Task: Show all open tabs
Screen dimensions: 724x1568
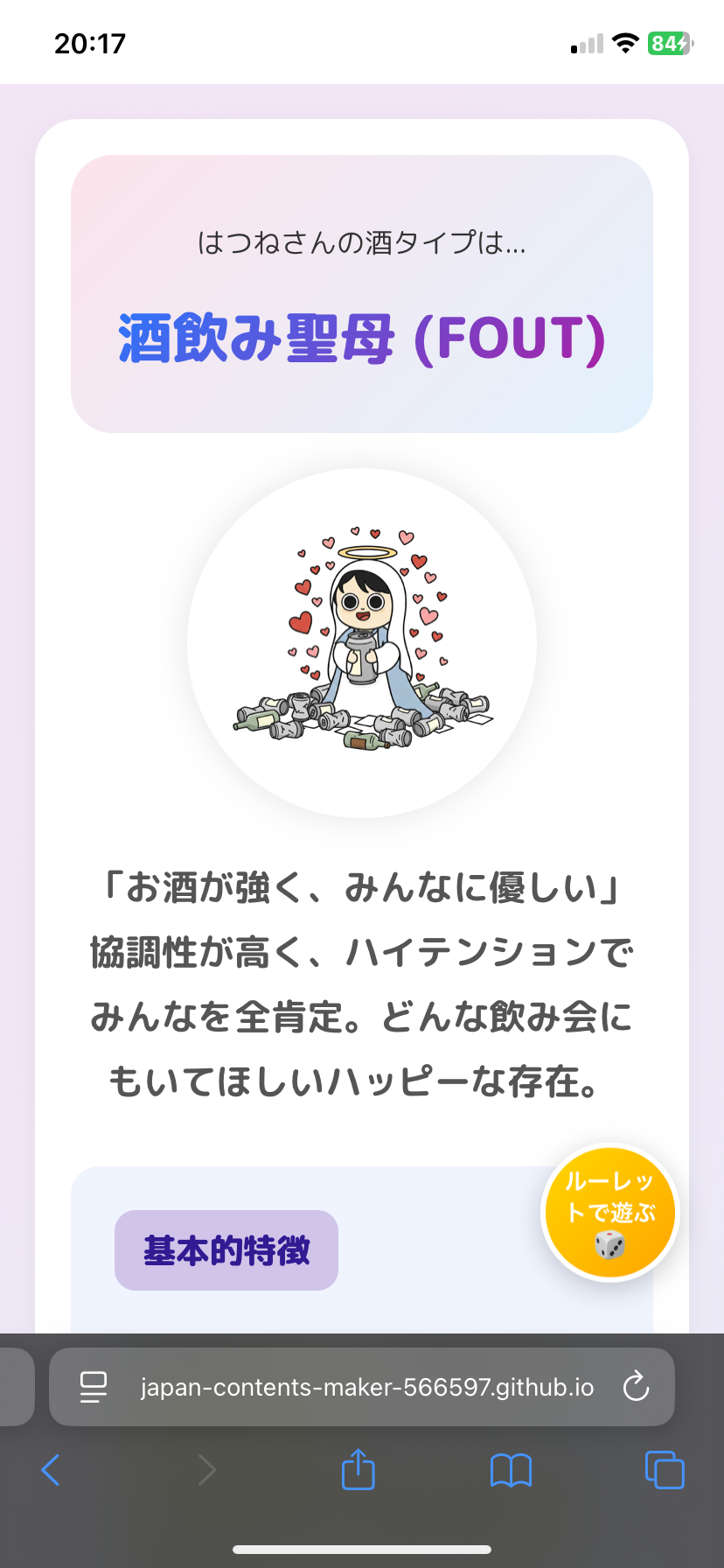Action: (664, 1470)
